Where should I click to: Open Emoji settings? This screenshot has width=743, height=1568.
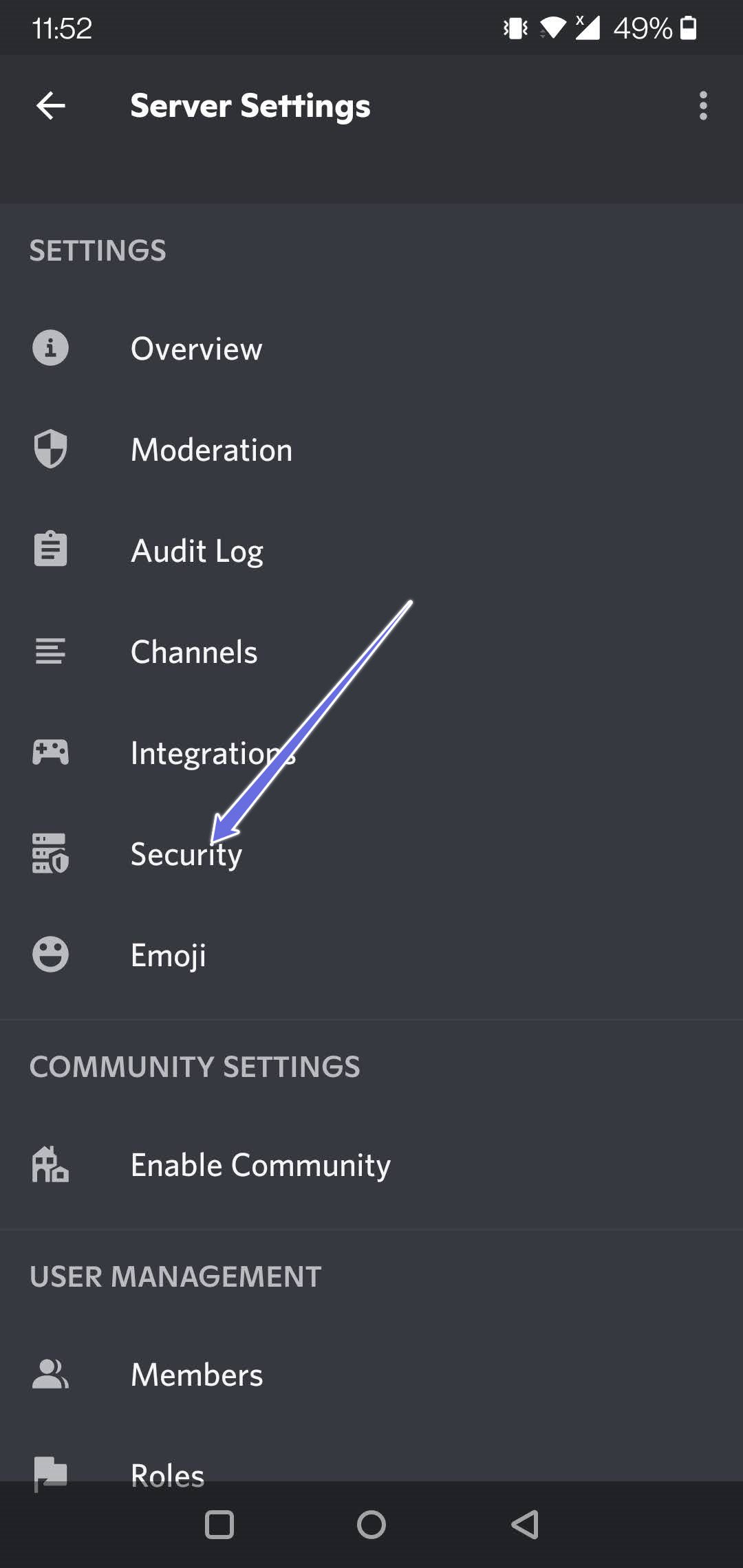click(168, 955)
